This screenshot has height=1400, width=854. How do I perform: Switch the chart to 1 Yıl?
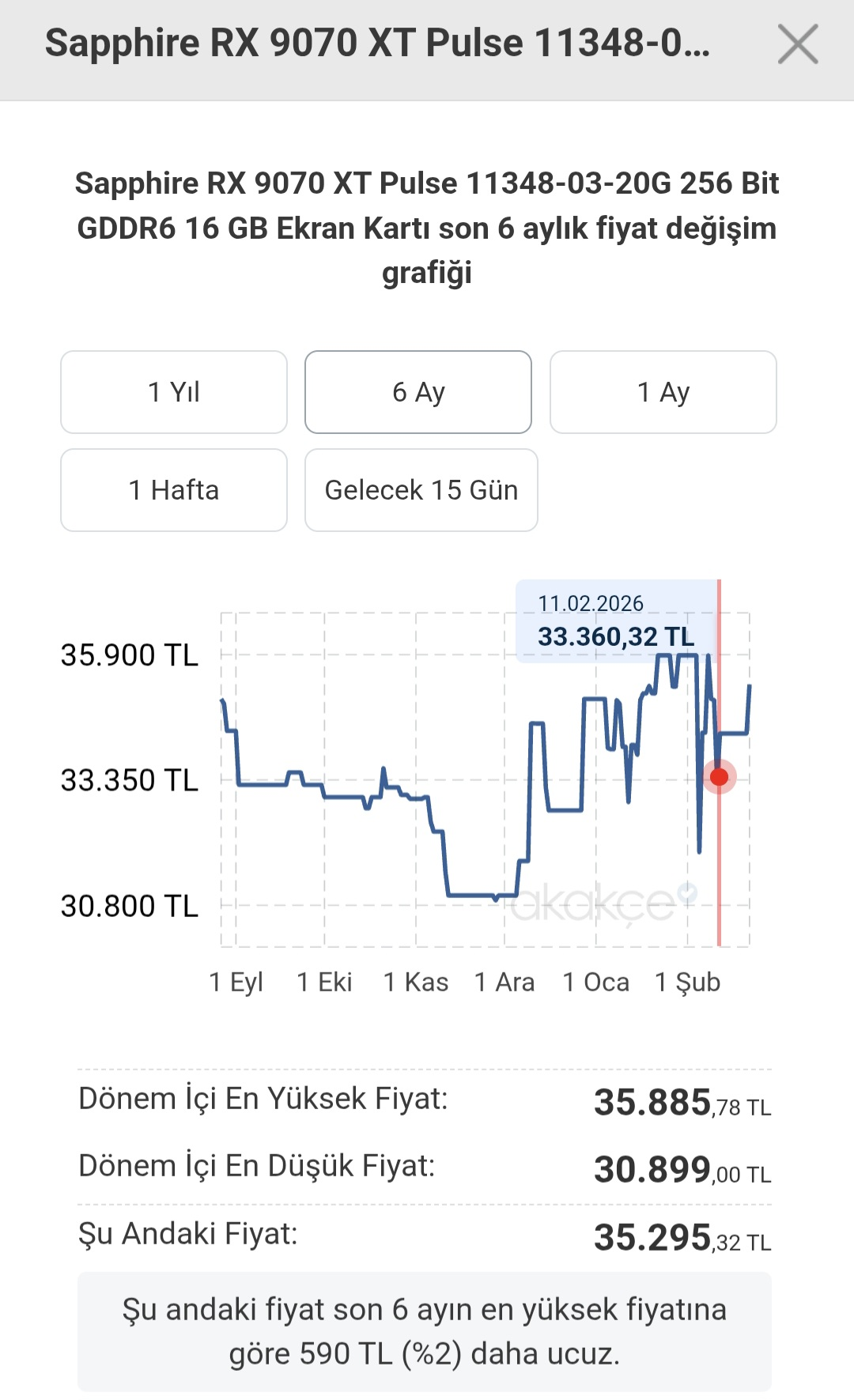[174, 392]
